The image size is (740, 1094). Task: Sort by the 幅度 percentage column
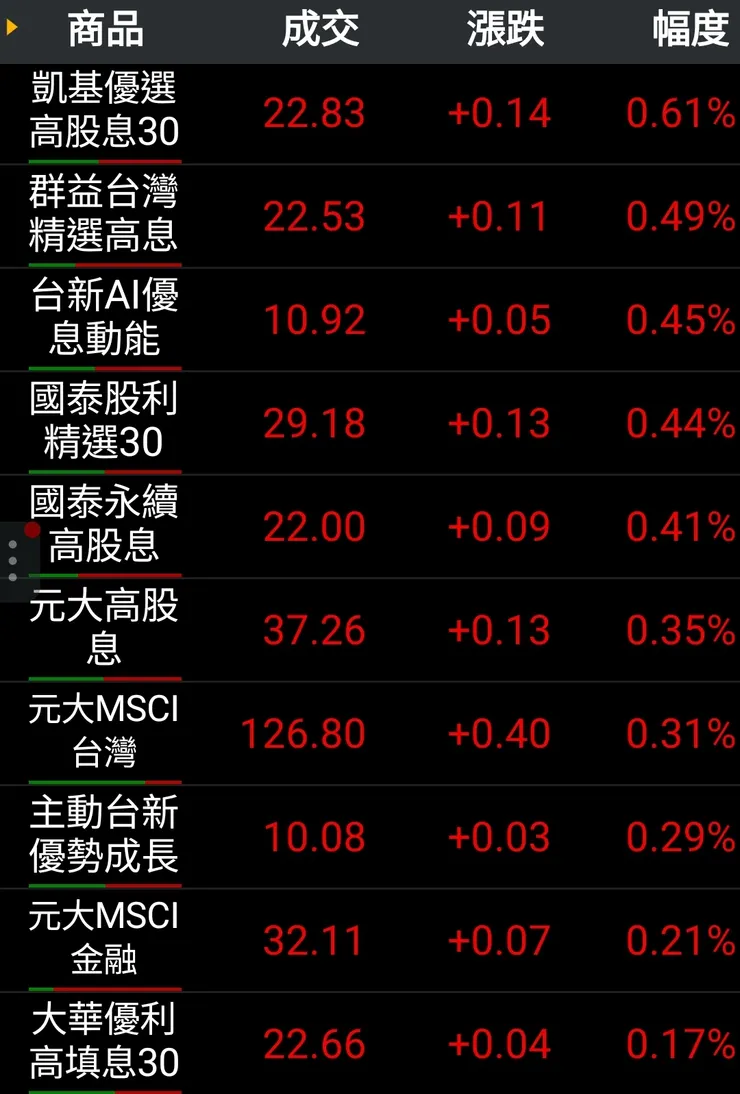(x=688, y=29)
